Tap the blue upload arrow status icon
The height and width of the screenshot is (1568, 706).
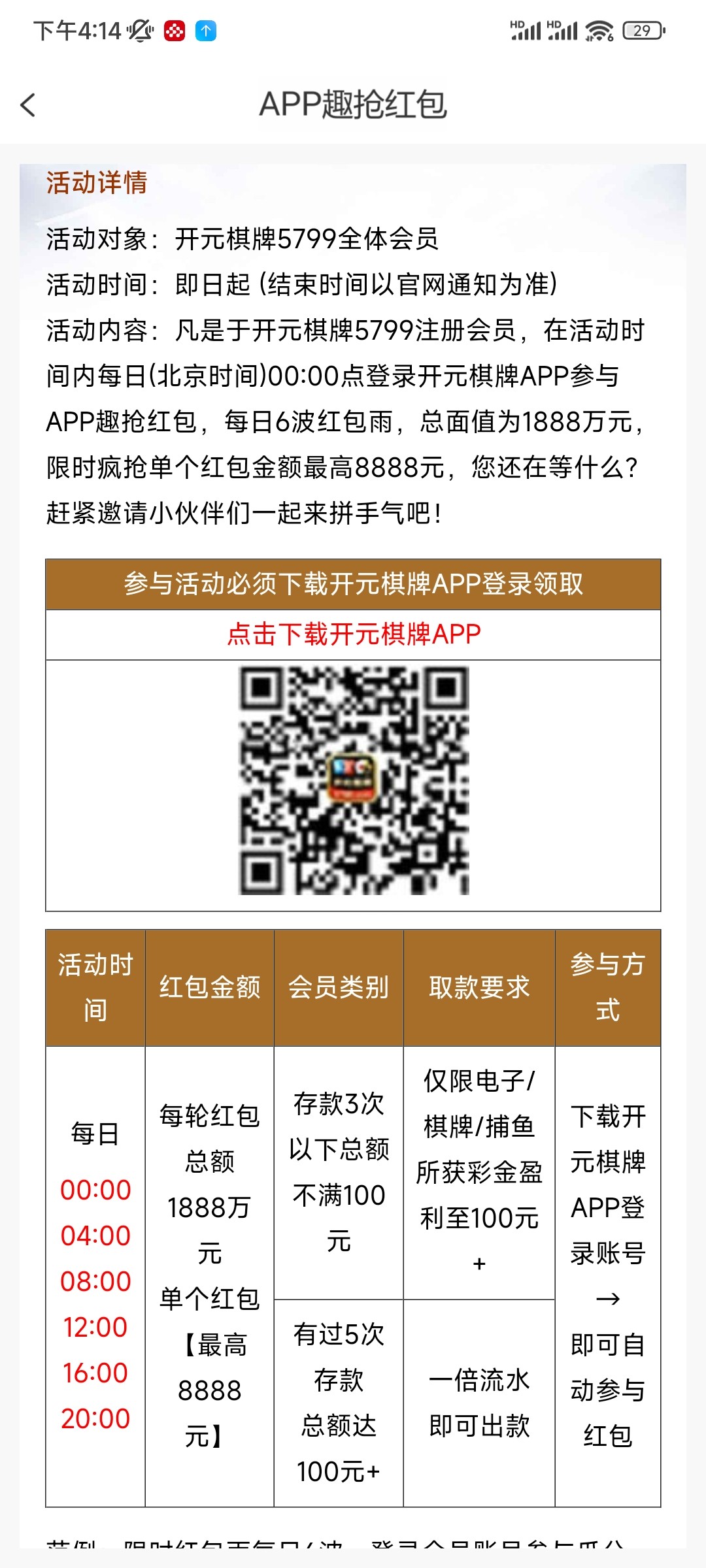pos(205,29)
